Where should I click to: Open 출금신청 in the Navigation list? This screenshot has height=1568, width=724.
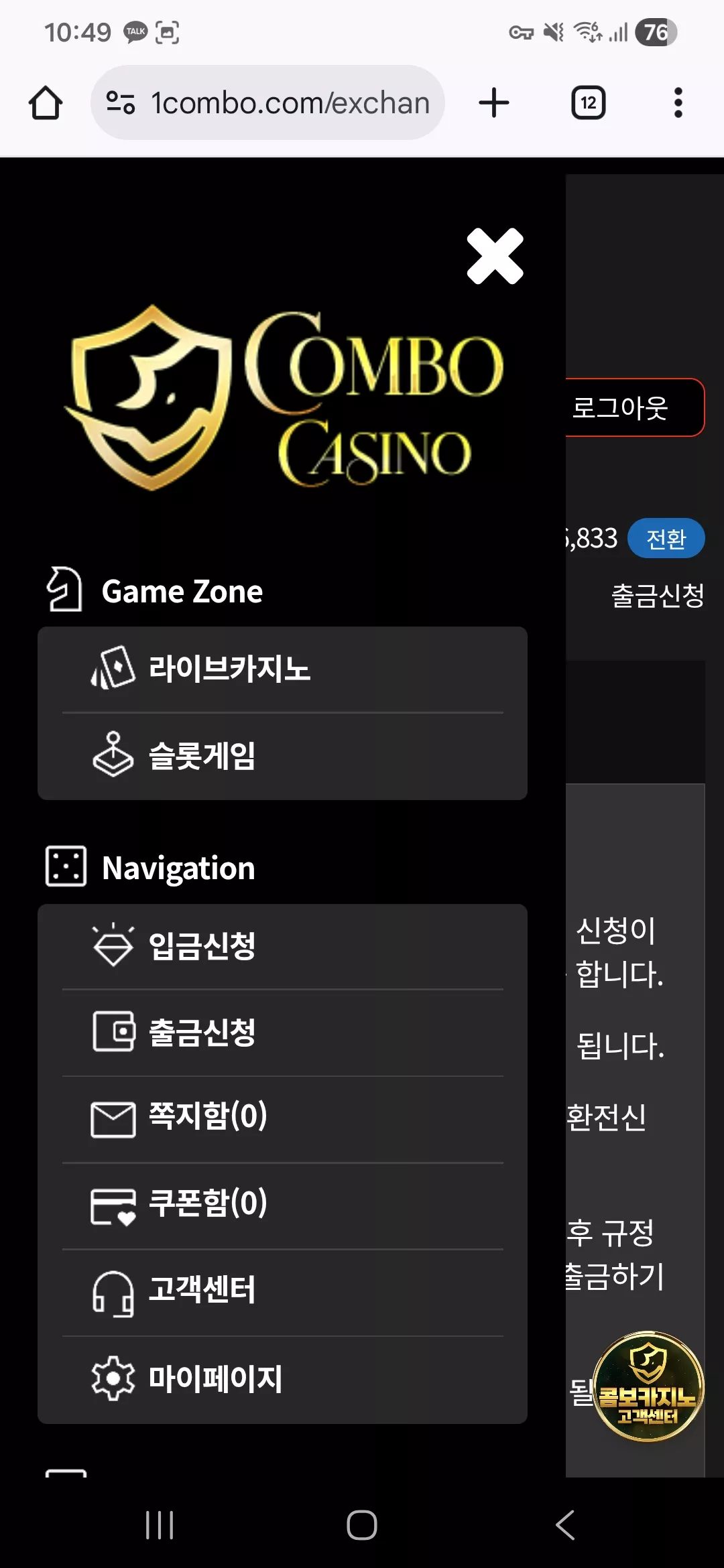click(282, 1032)
